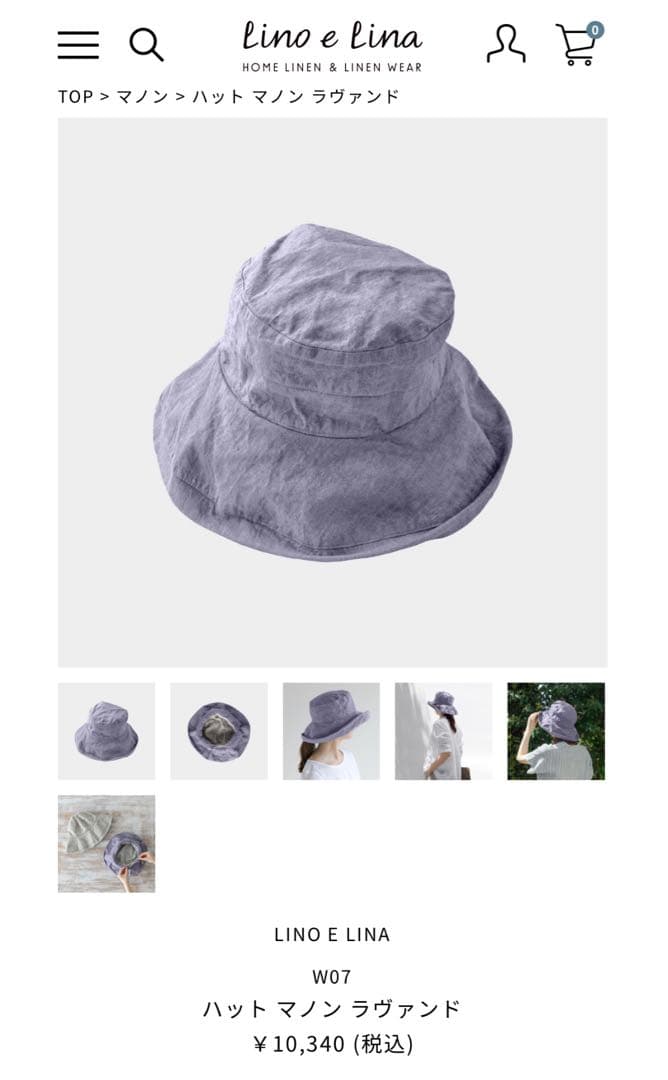
Task: Go to the Lino e Lina home page
Action: click(332, 46)
